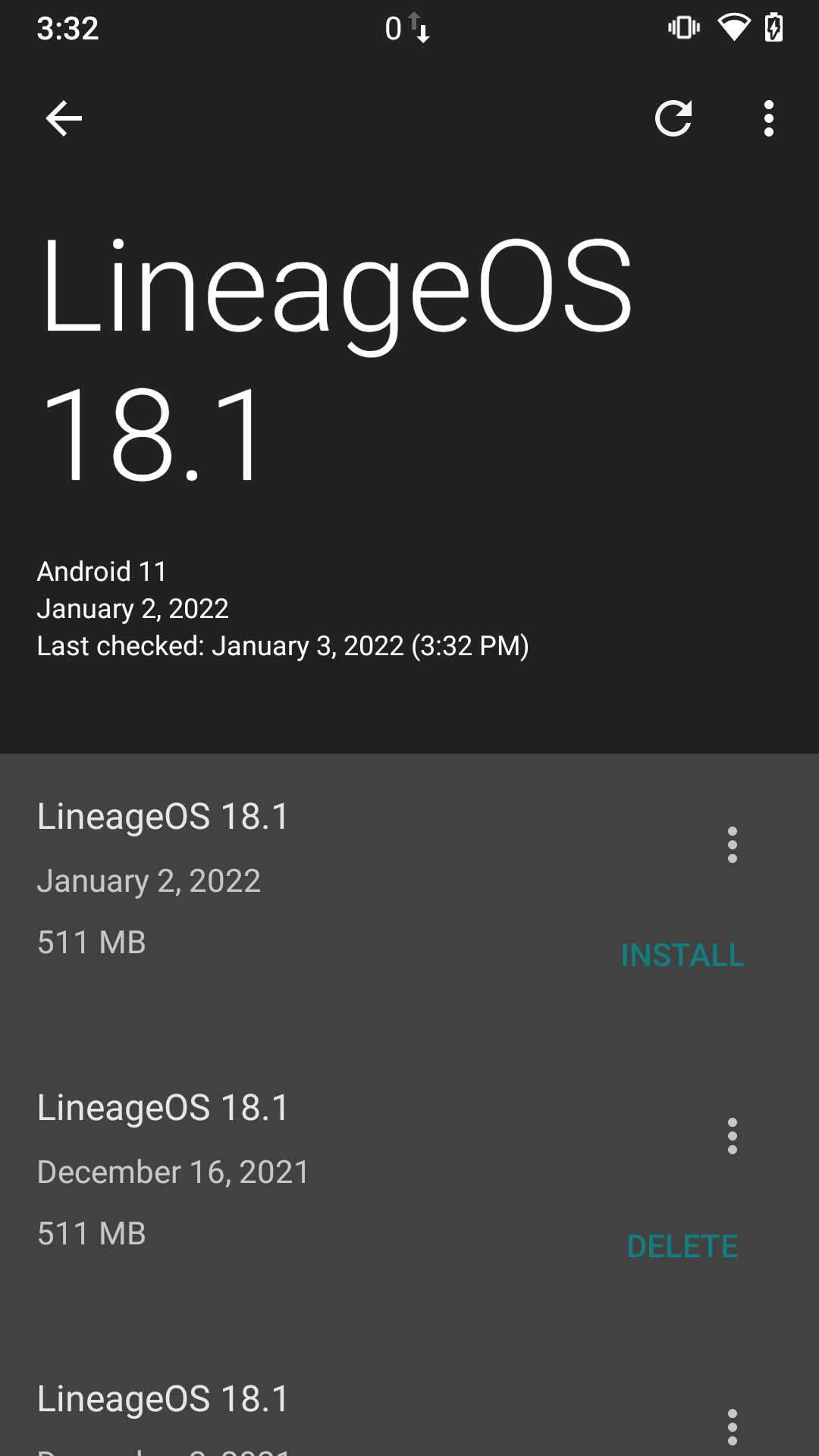Tap the vibration mode status icon
The height and width of the screenshot is (1456, 819).
(x=681, y=27)
